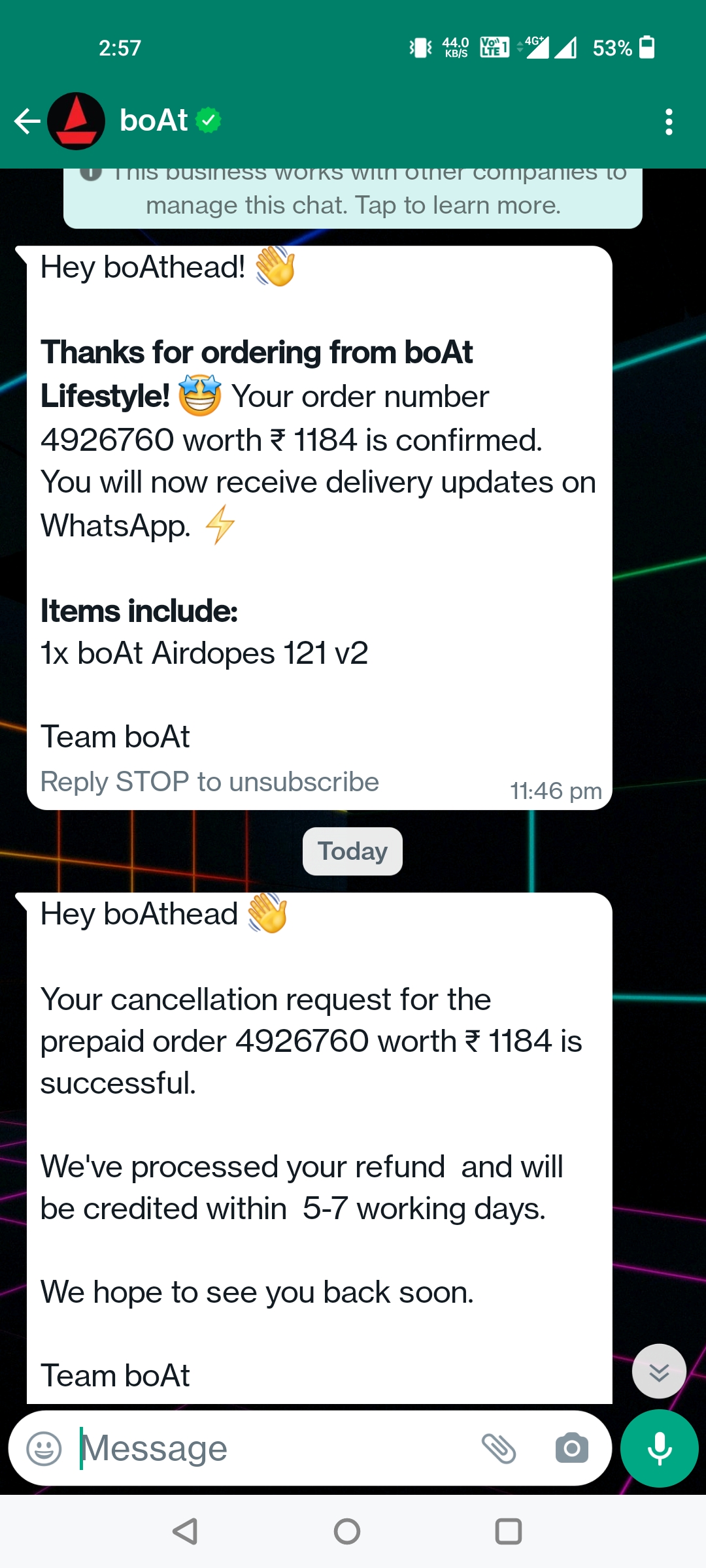Open the camera from the message bar
This screenshot has height=1568, width=706.
(x=571, y=1448)
